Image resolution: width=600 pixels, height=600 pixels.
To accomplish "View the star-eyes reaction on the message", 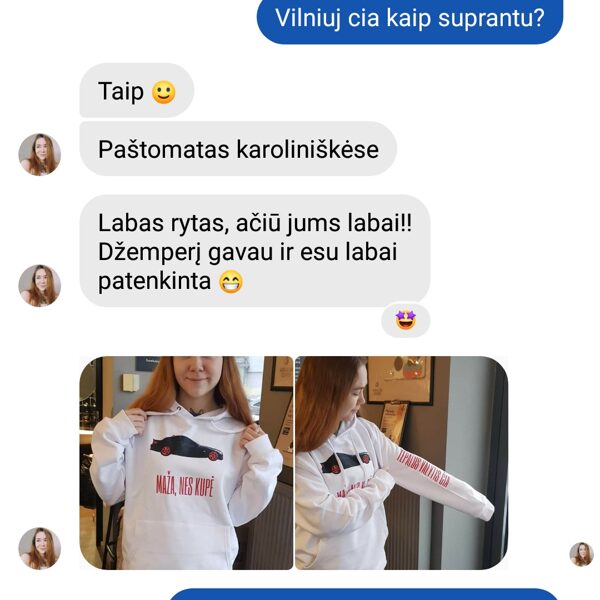I will click(x=405, y=320).
